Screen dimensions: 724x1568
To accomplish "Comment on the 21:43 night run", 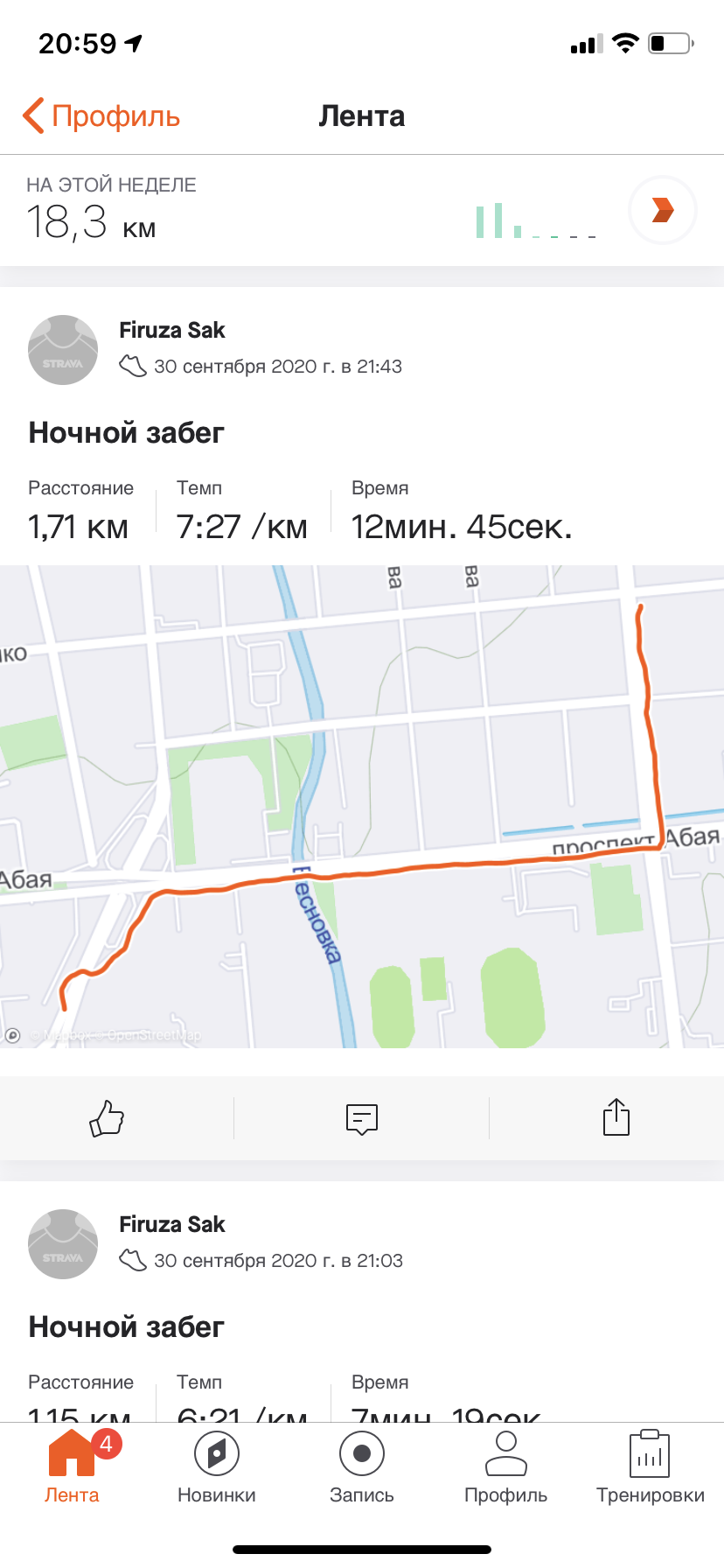I will click(362, 1117).
